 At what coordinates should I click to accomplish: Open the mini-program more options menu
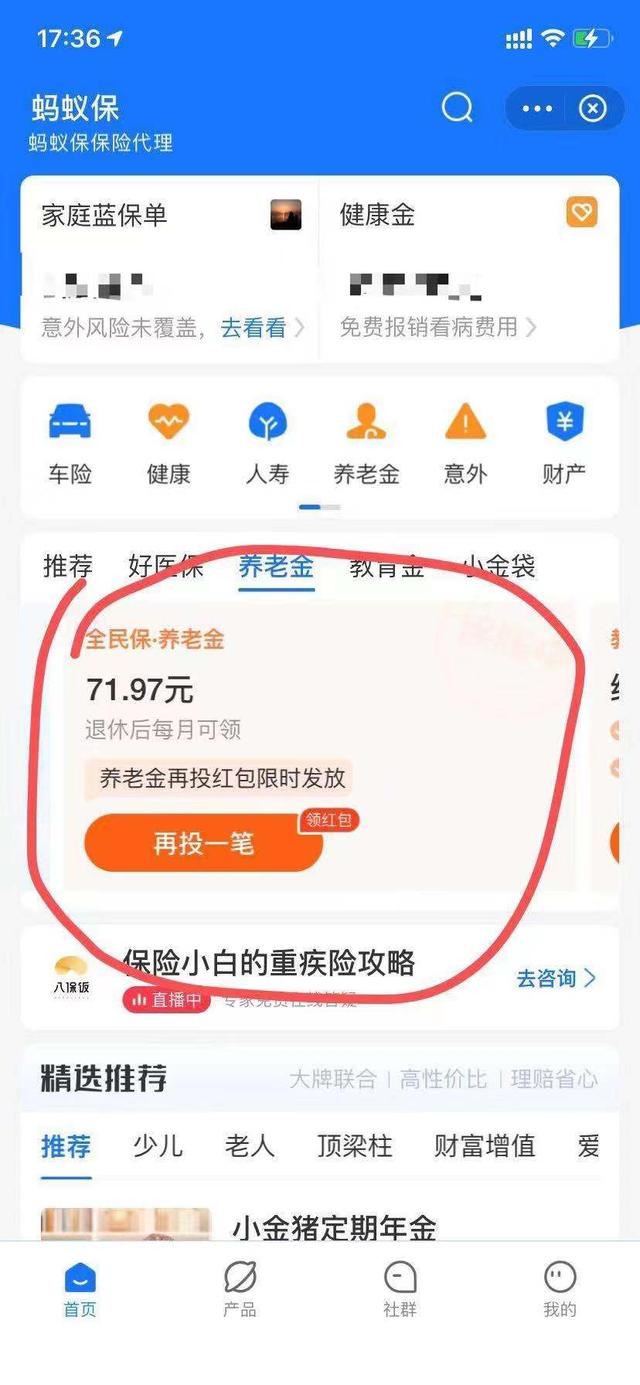coord(537,108)
